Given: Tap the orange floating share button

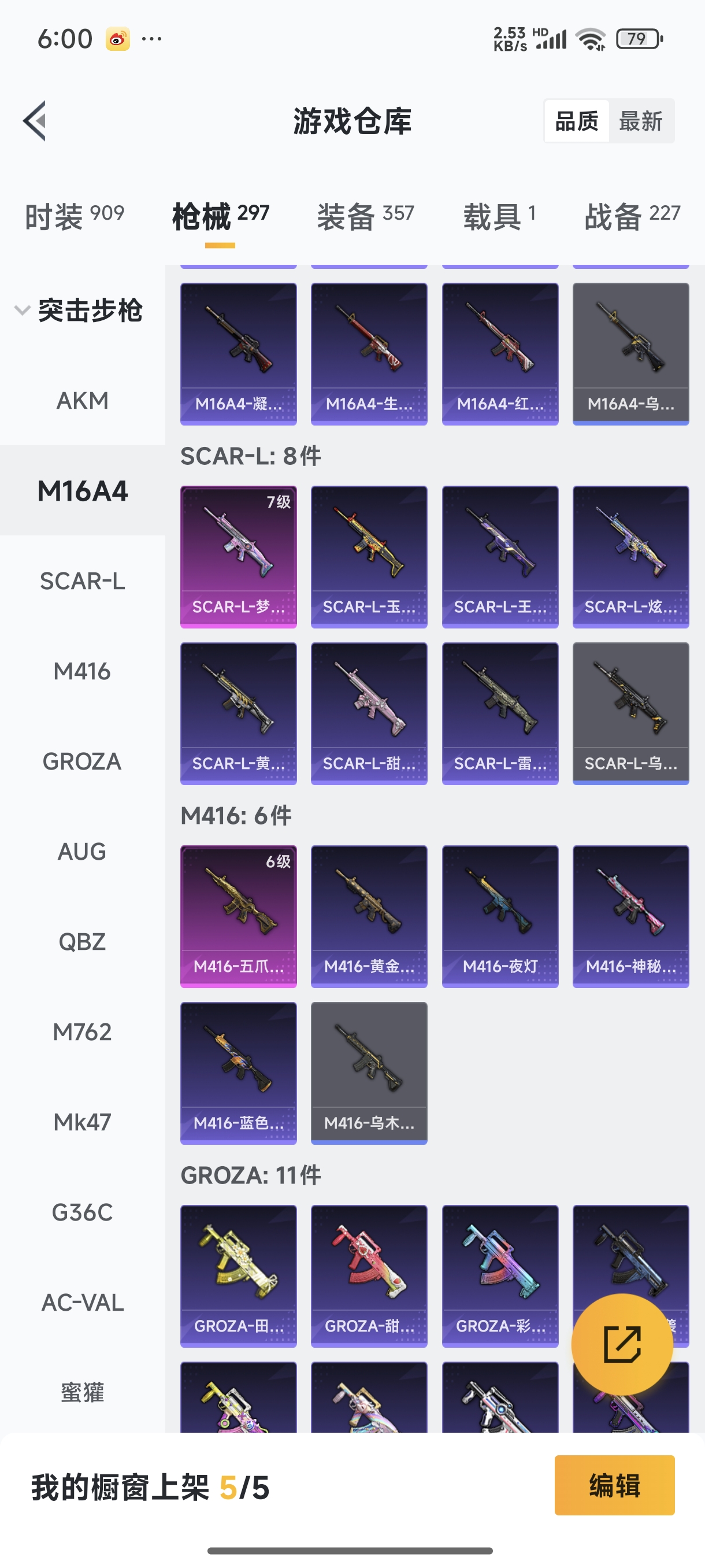Looking at the screenshot, I should [622, 1344].
